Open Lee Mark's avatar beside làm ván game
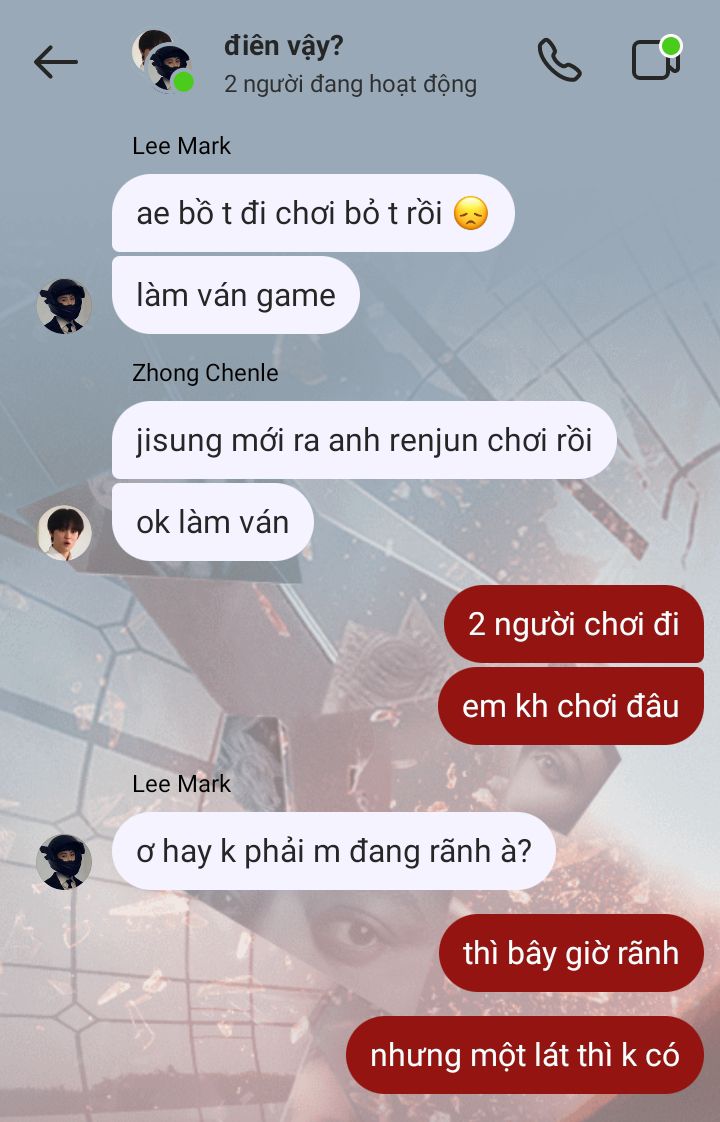The image size is (720, 1122). coord(64,305)
